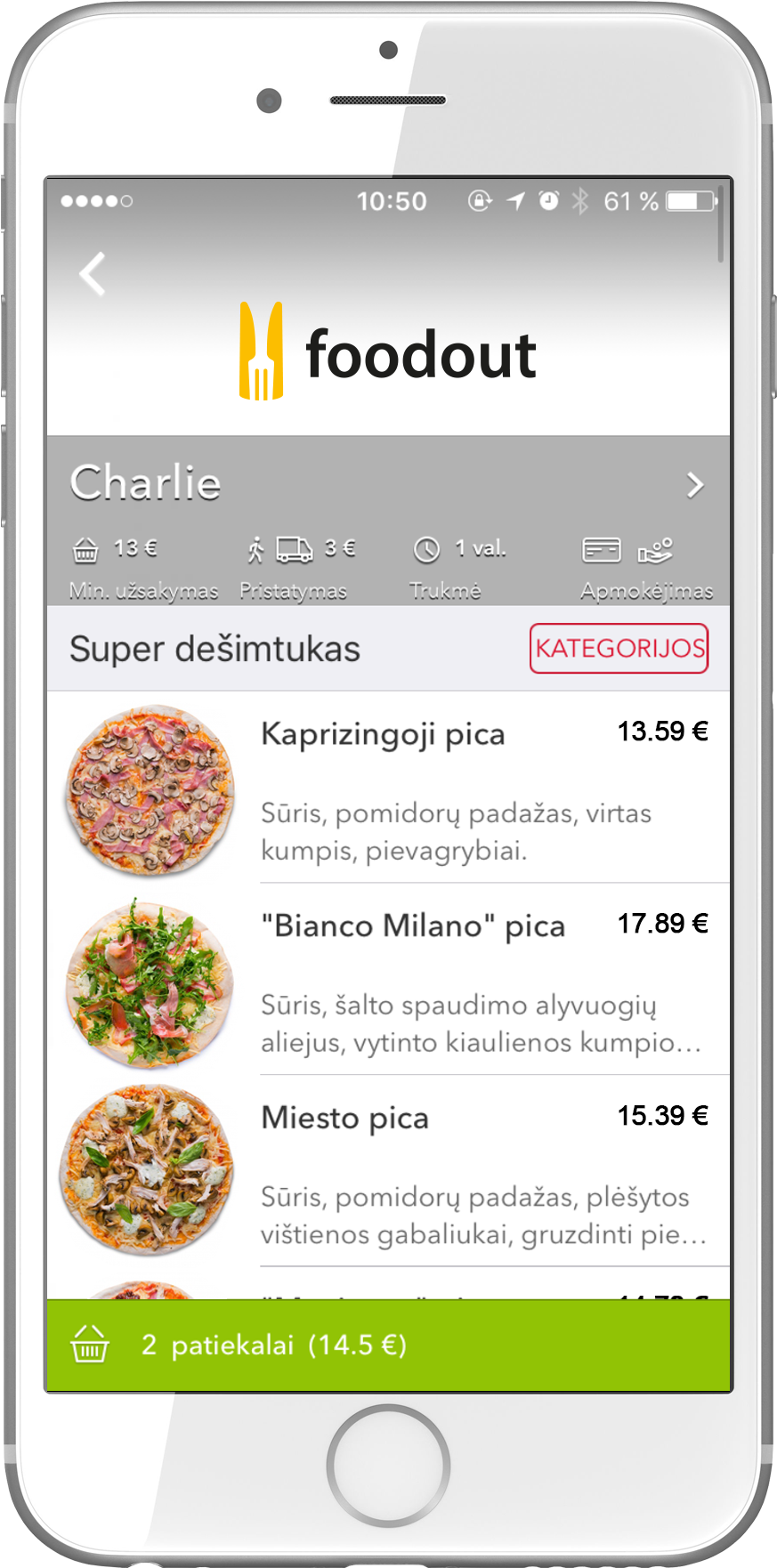Click the foodout fork logo

point(261,350)
